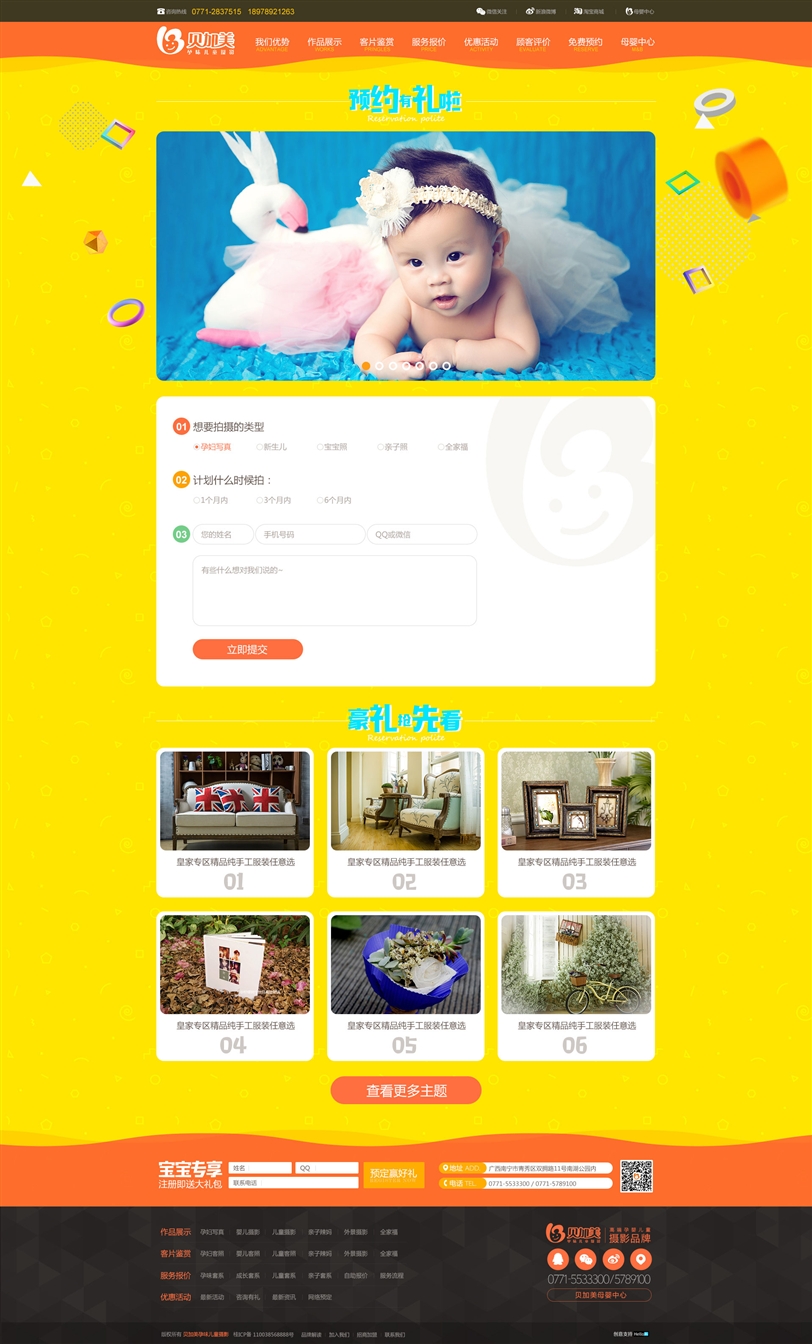Open the 我们优势 navigation item
Viewport: 812px width, 1344px height.
272,43
